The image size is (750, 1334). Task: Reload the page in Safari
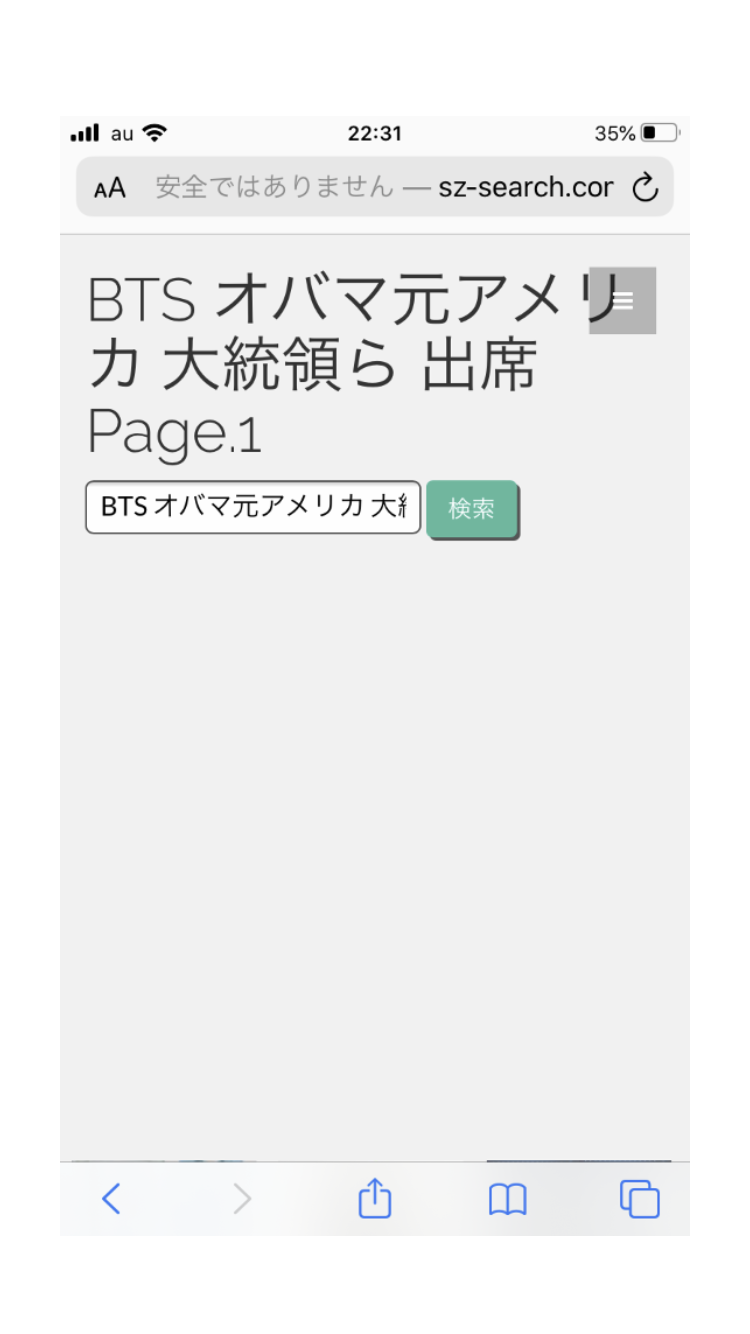point(646,187)
